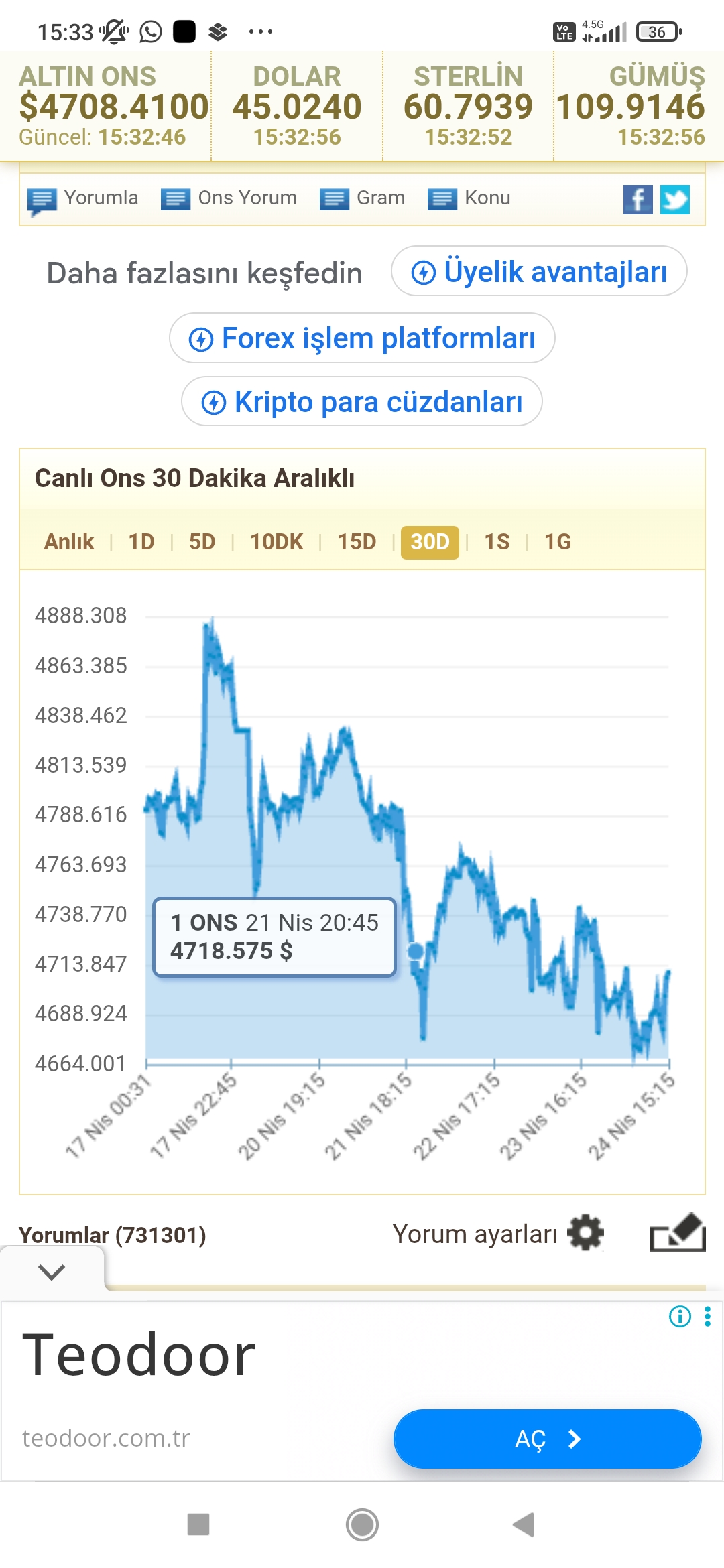Switch chart to 1G interval

coord(557,541)
